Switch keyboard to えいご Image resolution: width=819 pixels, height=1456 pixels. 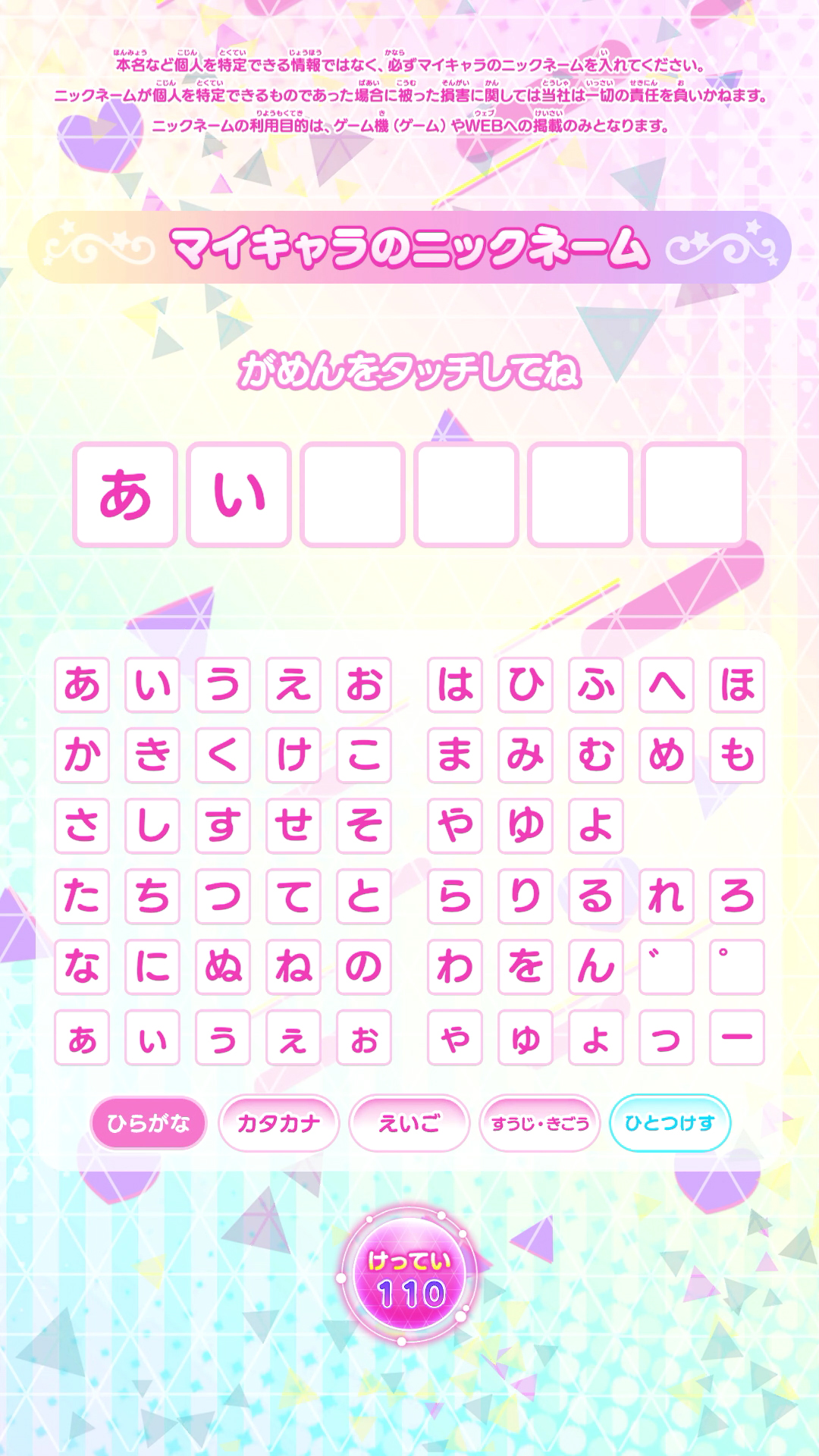(409, 1122)
